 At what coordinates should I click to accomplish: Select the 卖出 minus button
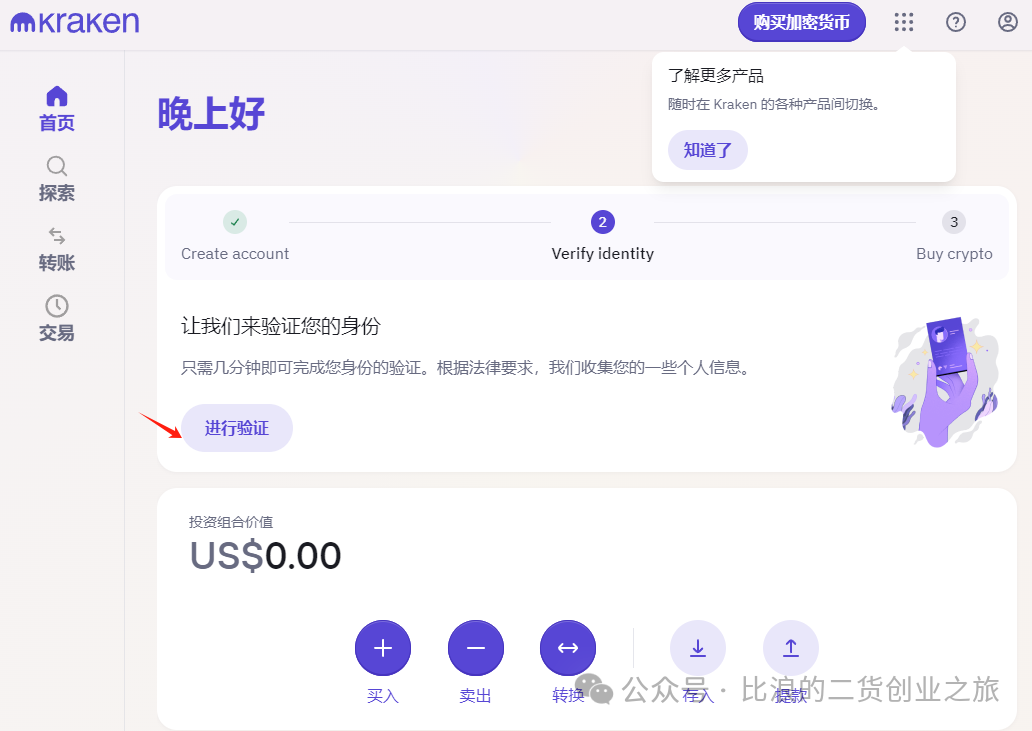(476, 648)
